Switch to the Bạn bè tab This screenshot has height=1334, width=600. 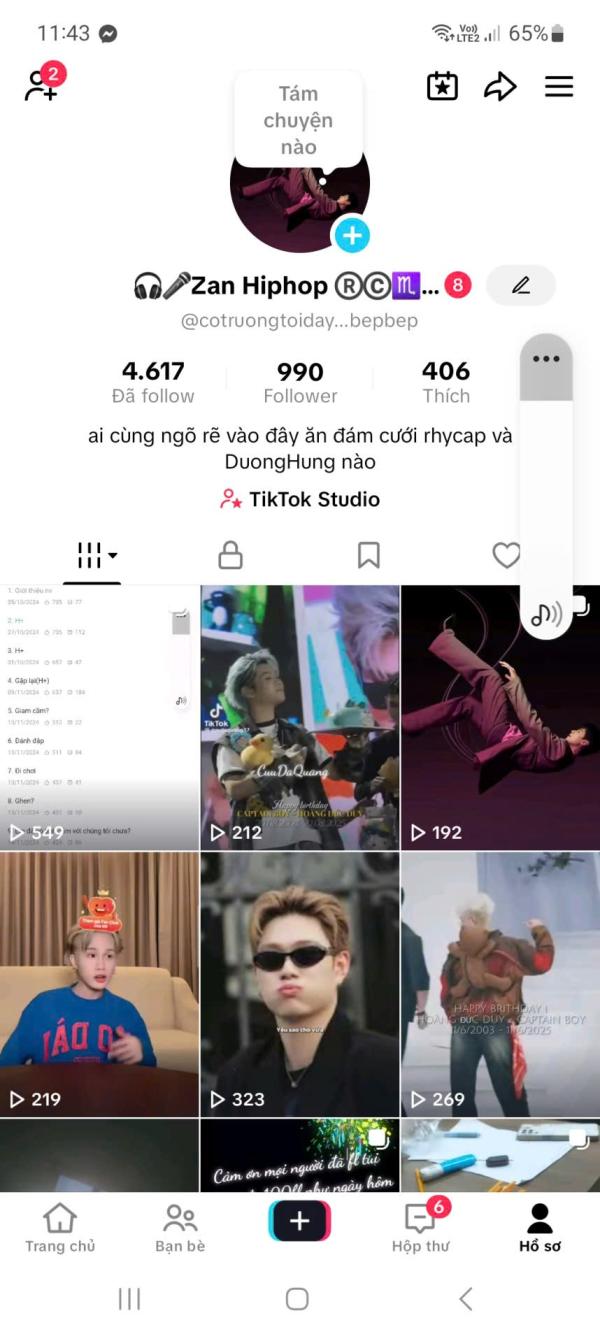click(x=180, y=1228)
